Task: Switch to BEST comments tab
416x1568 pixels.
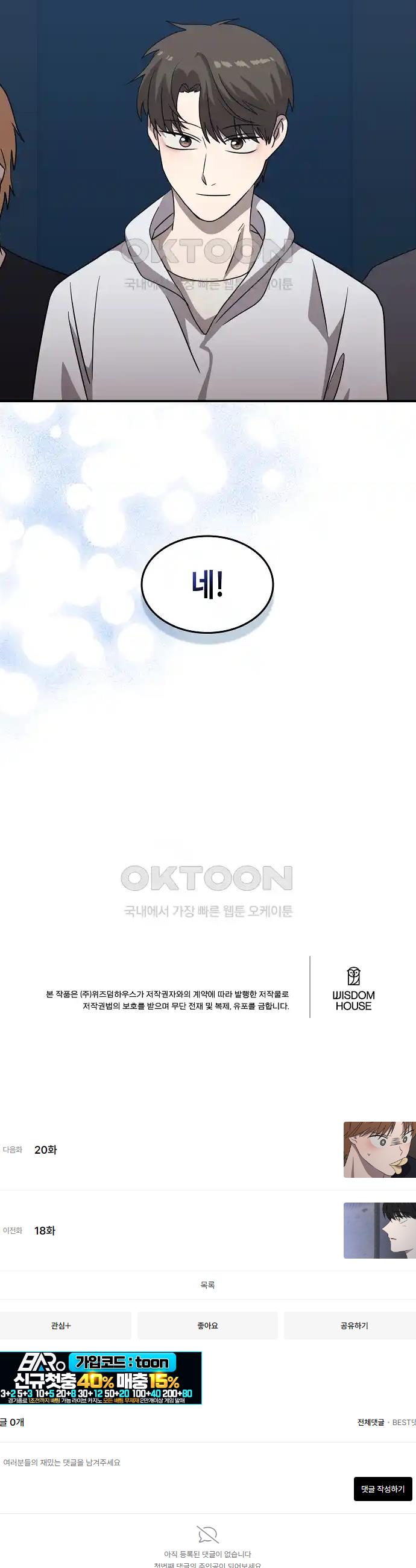Action: pos(405,1422)
